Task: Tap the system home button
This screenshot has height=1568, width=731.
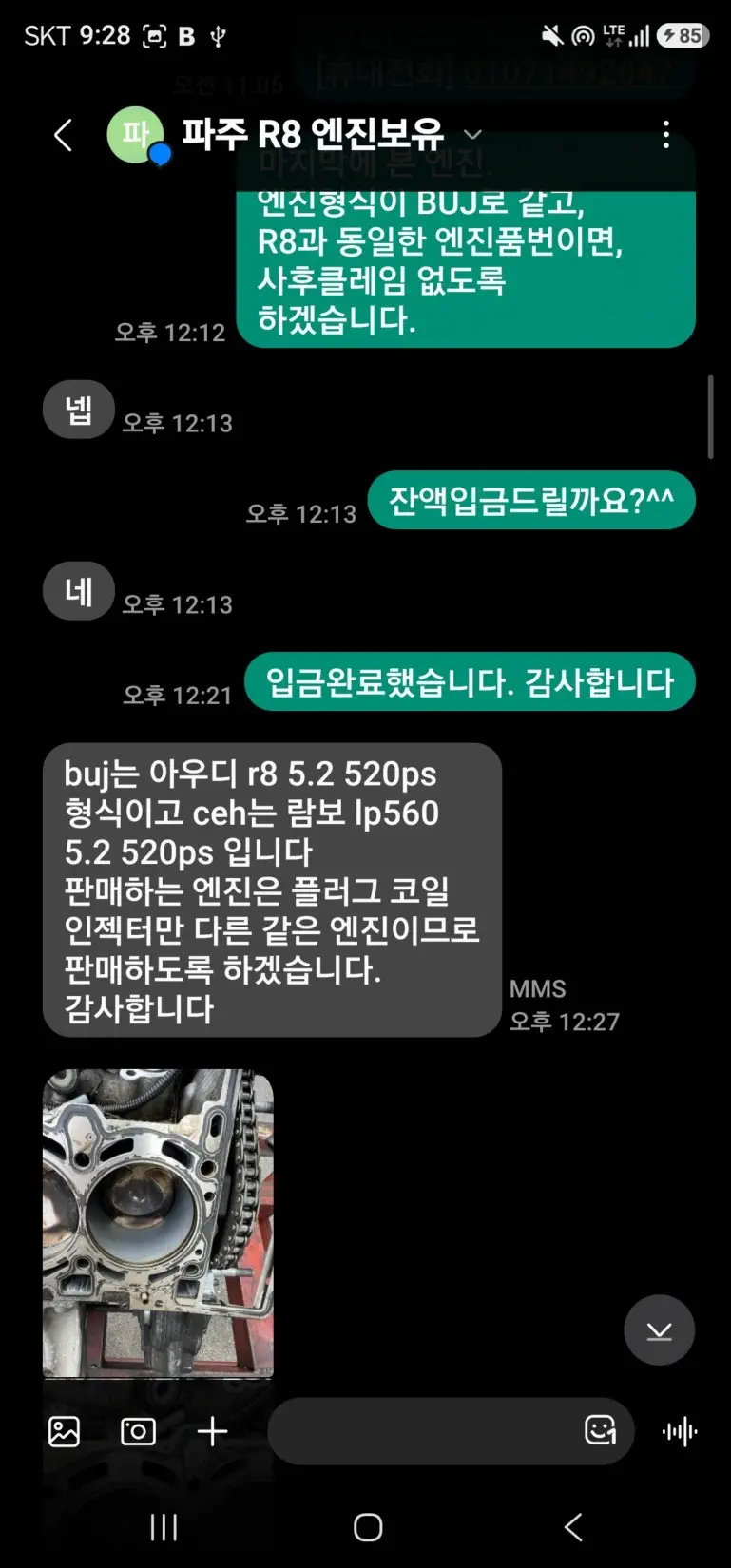Action: pos(368,1527)
